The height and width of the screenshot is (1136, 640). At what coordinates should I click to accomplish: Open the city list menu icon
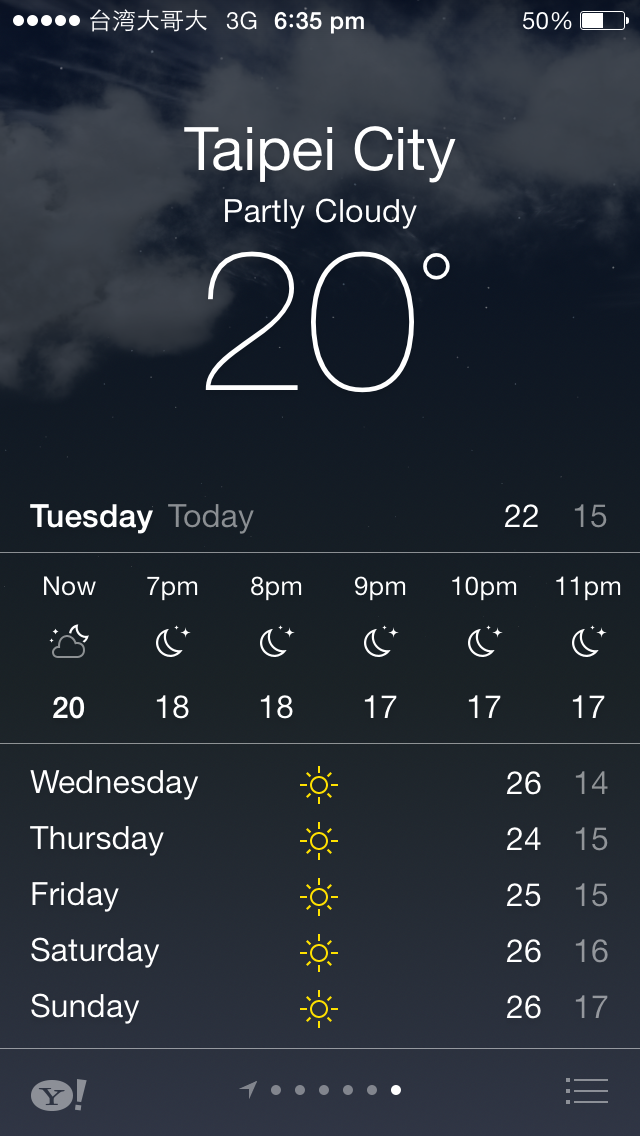(x=587, y=1090)
